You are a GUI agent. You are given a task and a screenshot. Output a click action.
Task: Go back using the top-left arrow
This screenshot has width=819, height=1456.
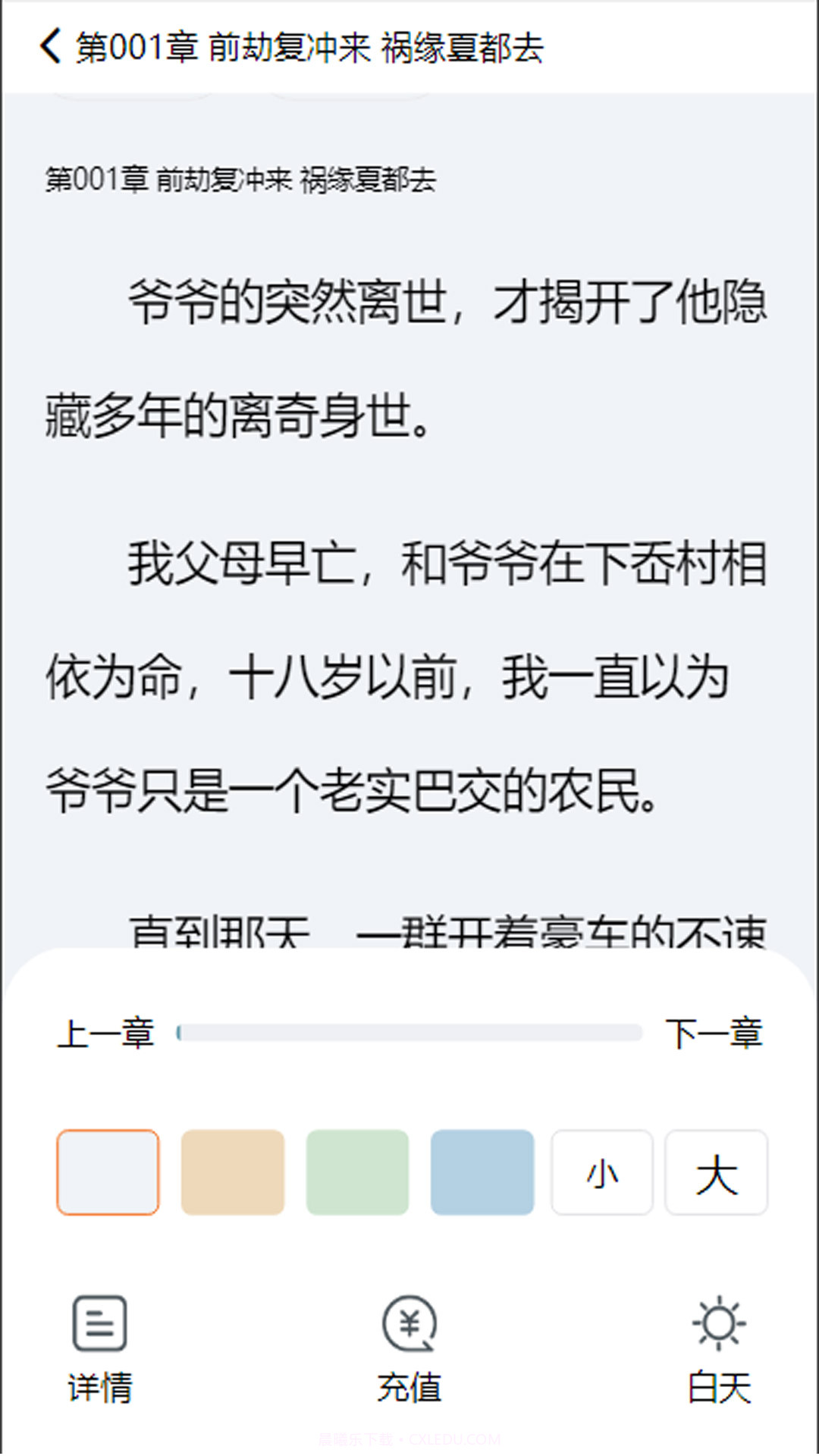pyautogui.click(x=50, y=47)
